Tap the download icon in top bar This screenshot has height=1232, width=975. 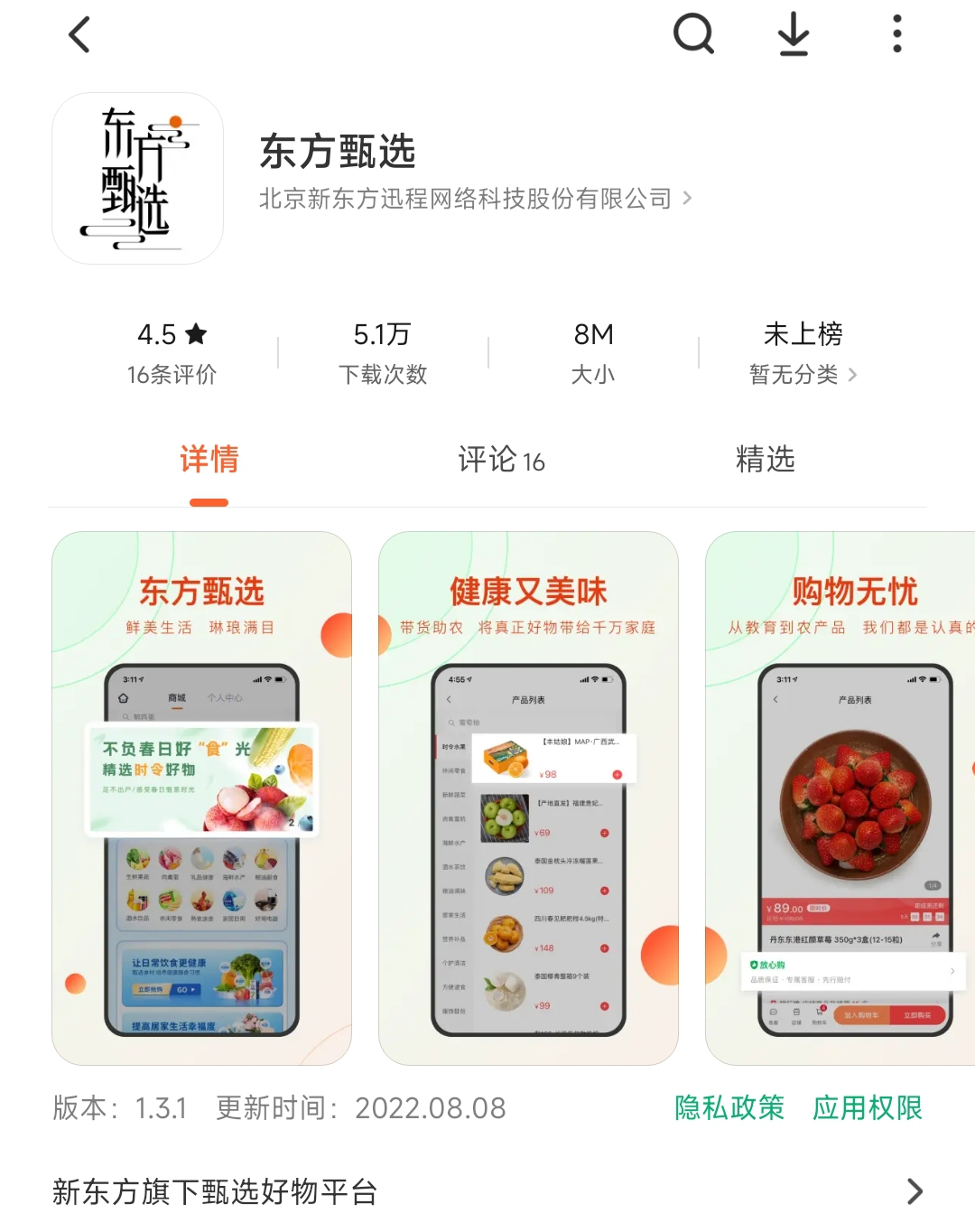pyautogui.click(x=794, y=34)
